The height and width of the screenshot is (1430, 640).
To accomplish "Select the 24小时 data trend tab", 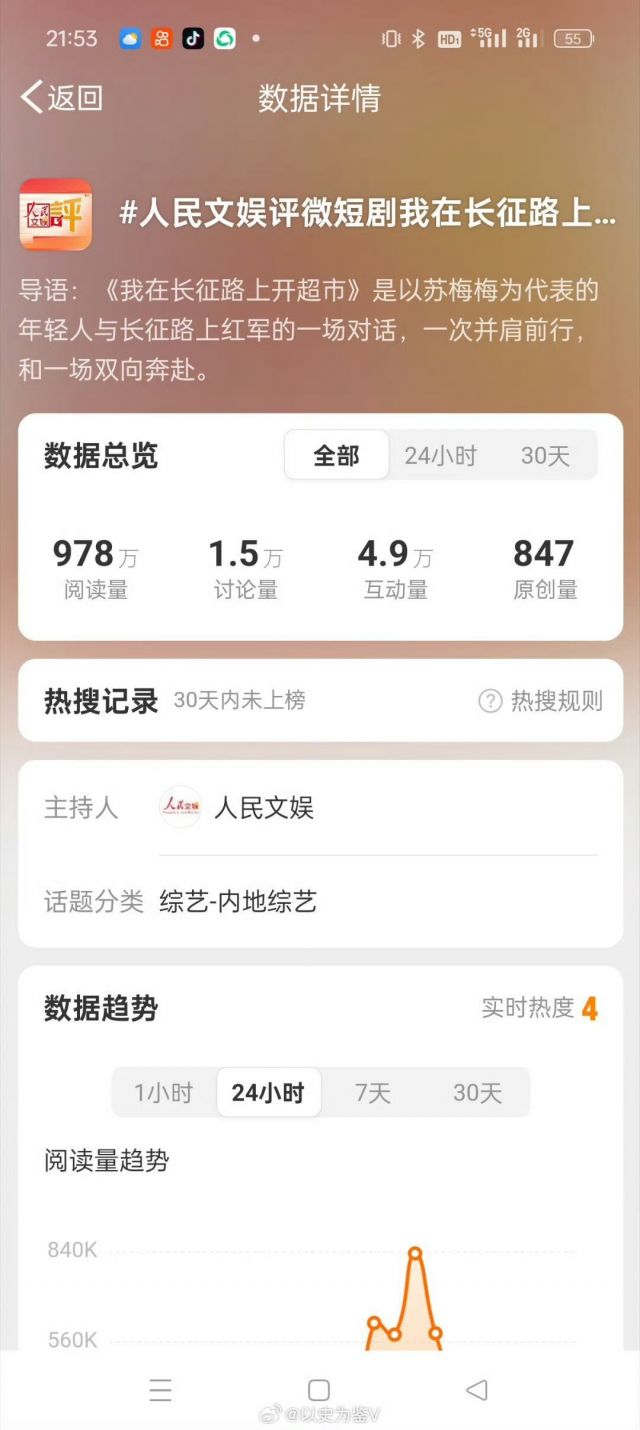I will point(268,1093).
